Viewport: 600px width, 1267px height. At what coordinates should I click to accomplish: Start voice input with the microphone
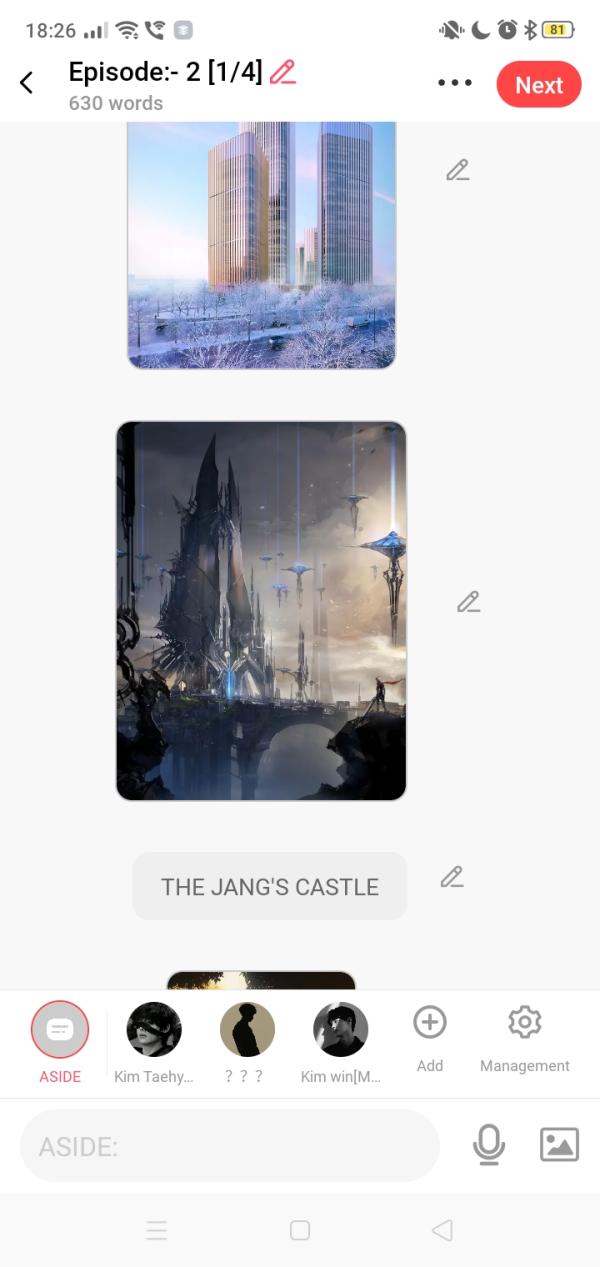pos(489,1145)
